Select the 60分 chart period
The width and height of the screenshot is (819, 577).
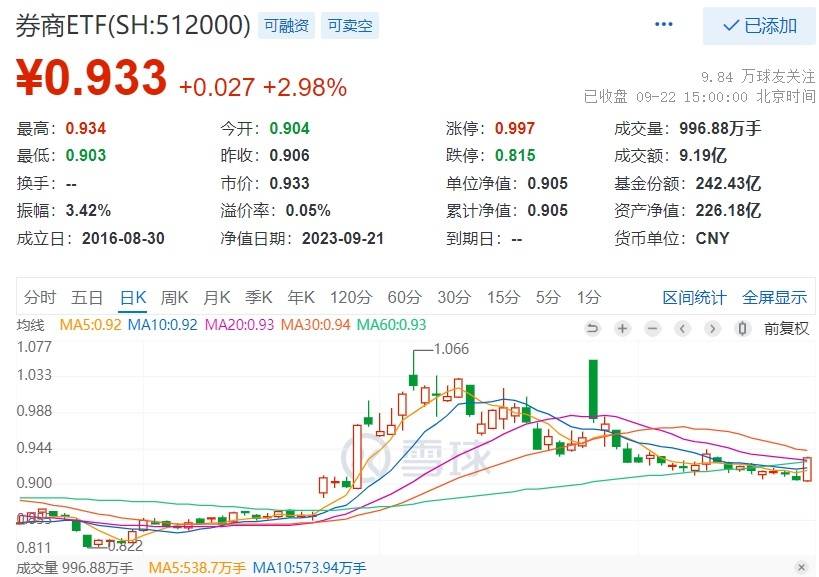(405, 297)
